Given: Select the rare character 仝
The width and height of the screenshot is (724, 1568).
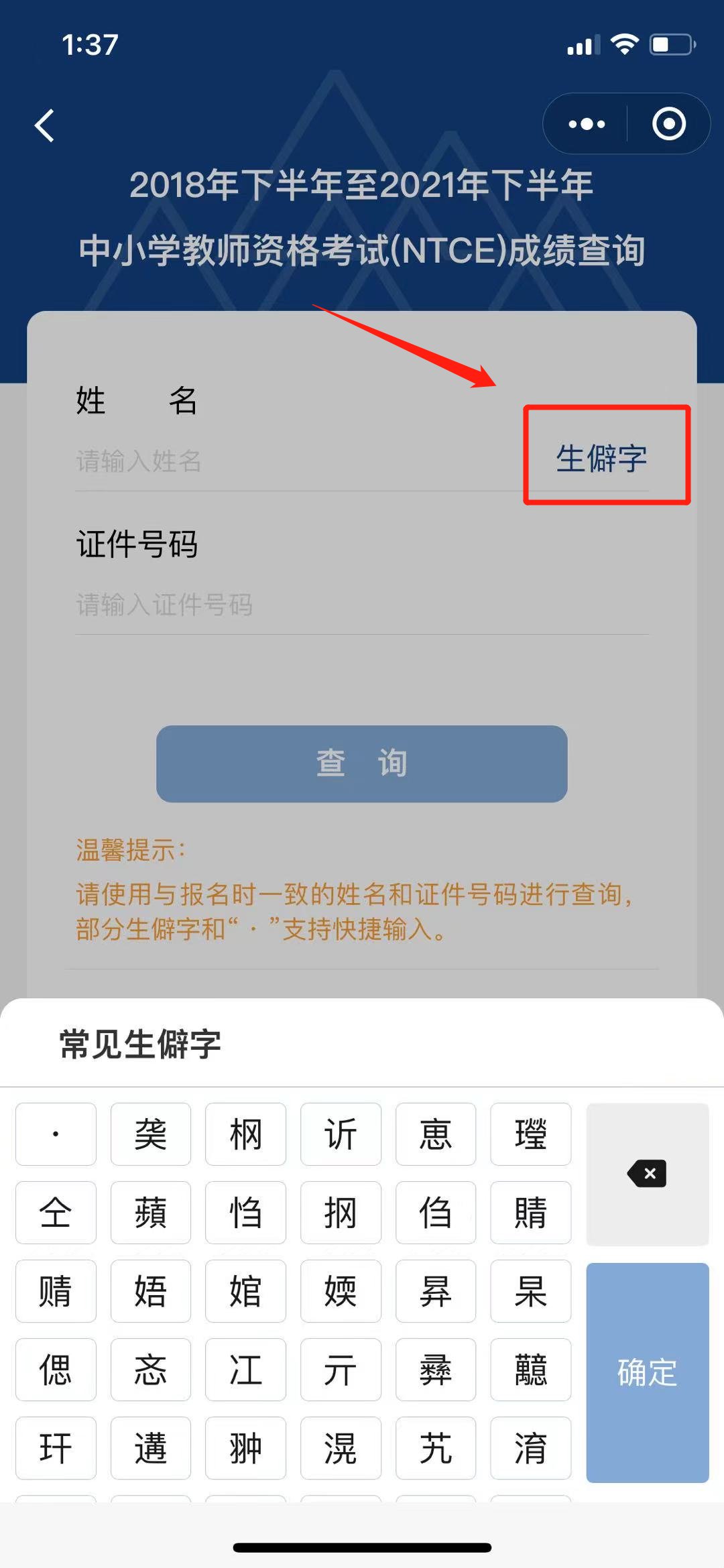Looking at the screenshot, I should (56, 1213).
